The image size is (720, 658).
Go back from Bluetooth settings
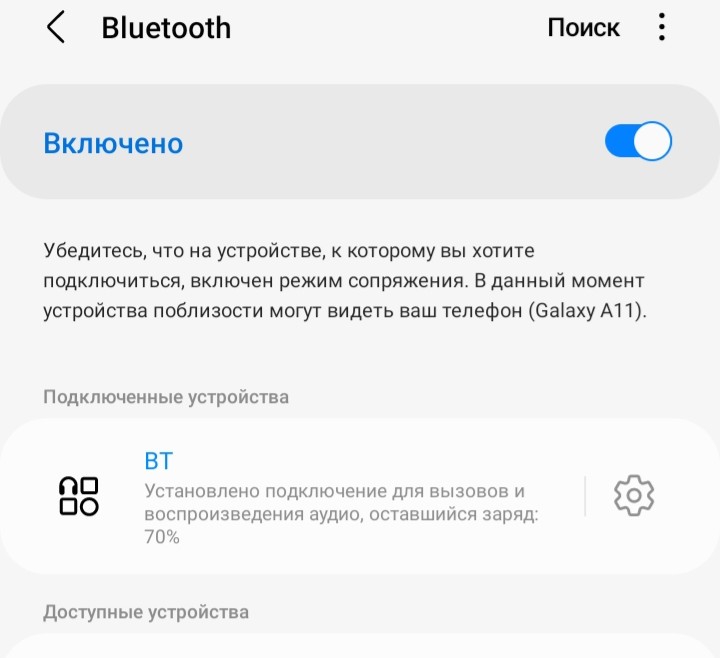56,28
